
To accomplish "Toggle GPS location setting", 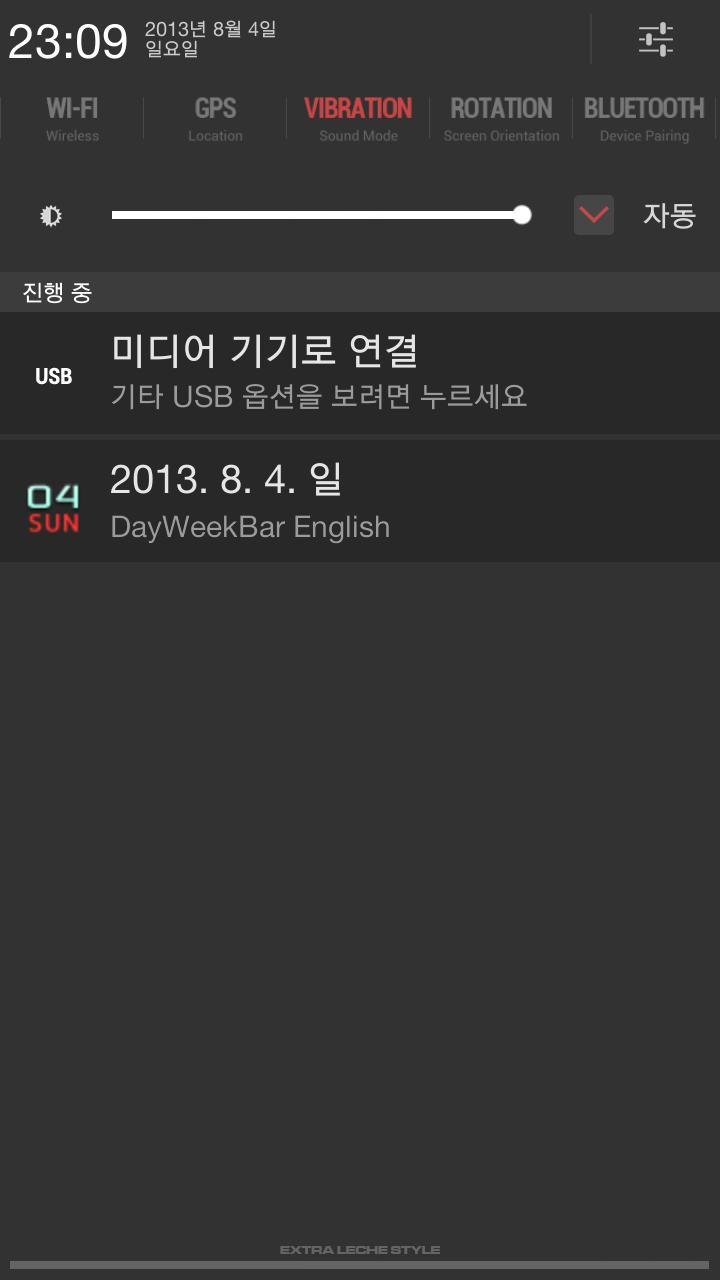I will (215, 119).
